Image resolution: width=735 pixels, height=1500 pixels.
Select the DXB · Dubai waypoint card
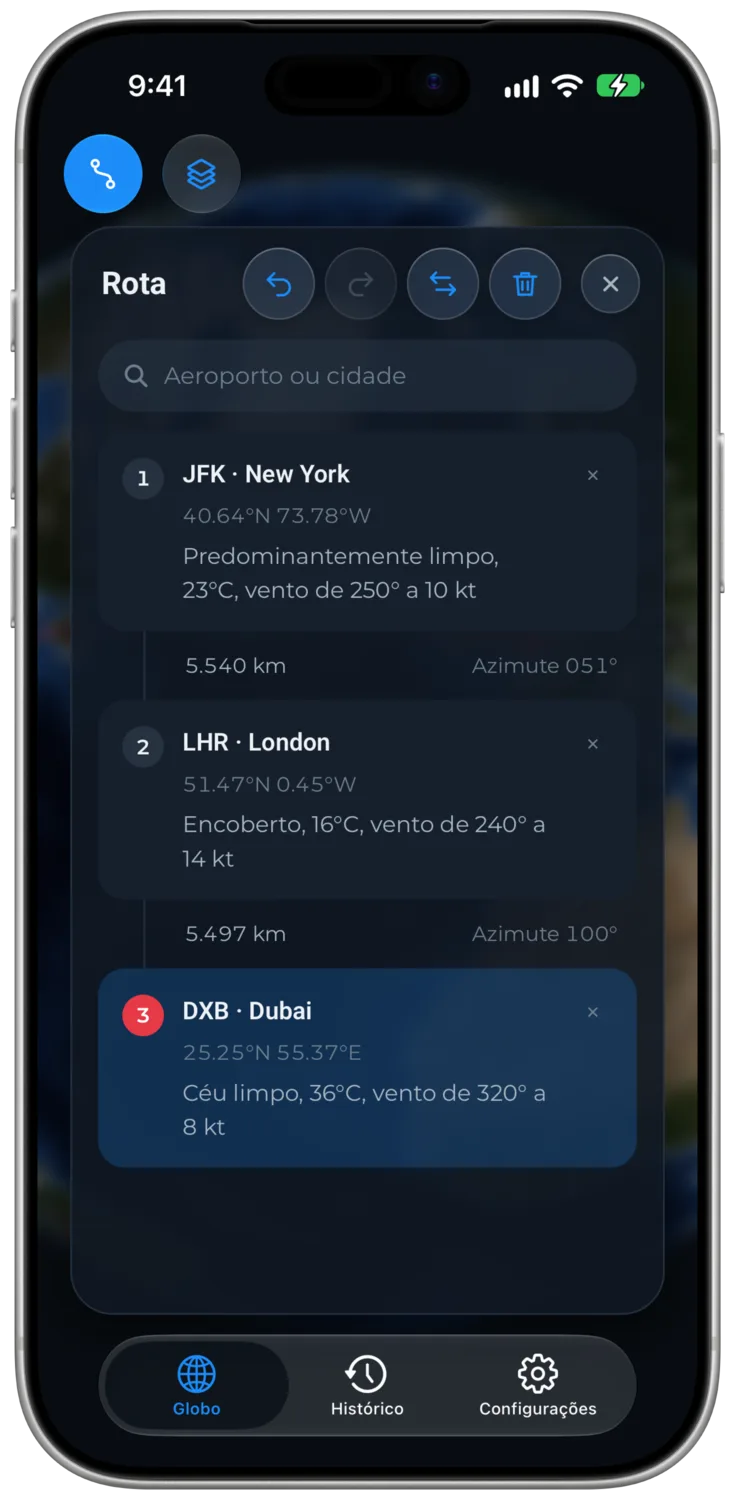(x=367, y=1068)
